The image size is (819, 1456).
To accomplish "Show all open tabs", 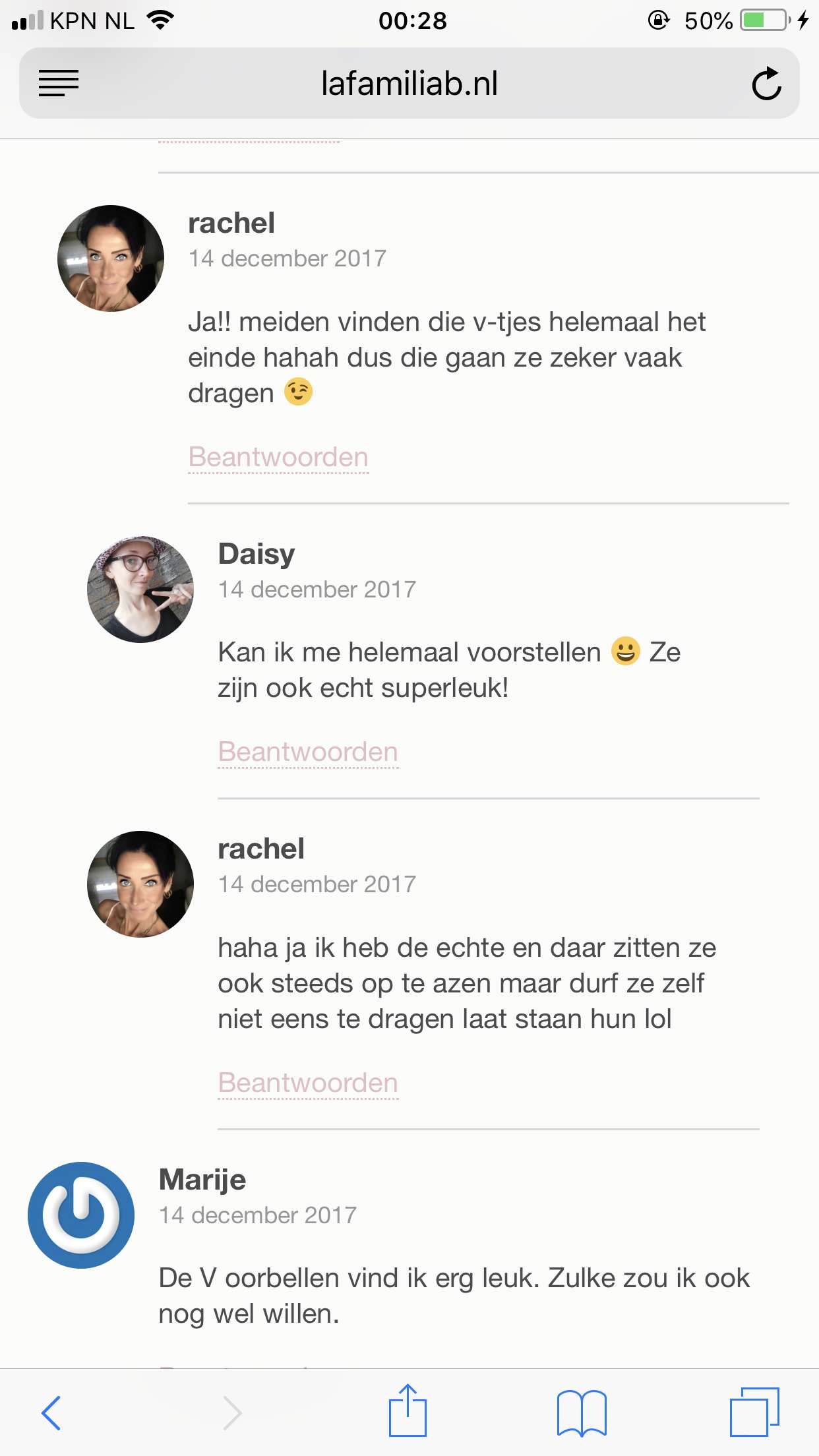I will (754, 1412).
